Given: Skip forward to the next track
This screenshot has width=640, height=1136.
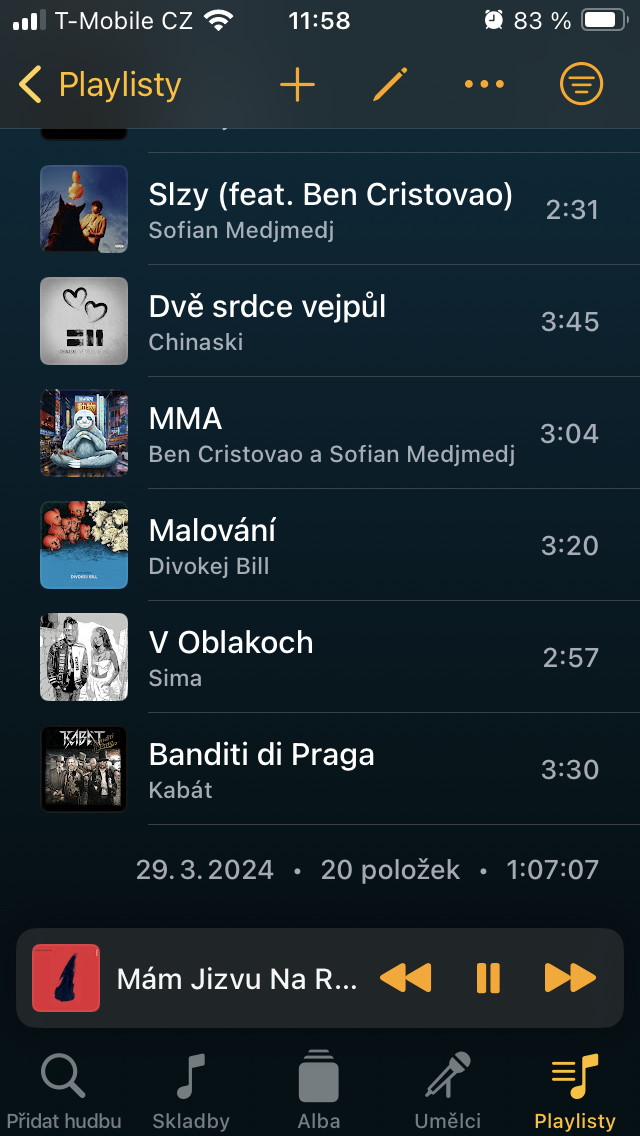Looking at the screenshot, I should click(x=570, y=977).
